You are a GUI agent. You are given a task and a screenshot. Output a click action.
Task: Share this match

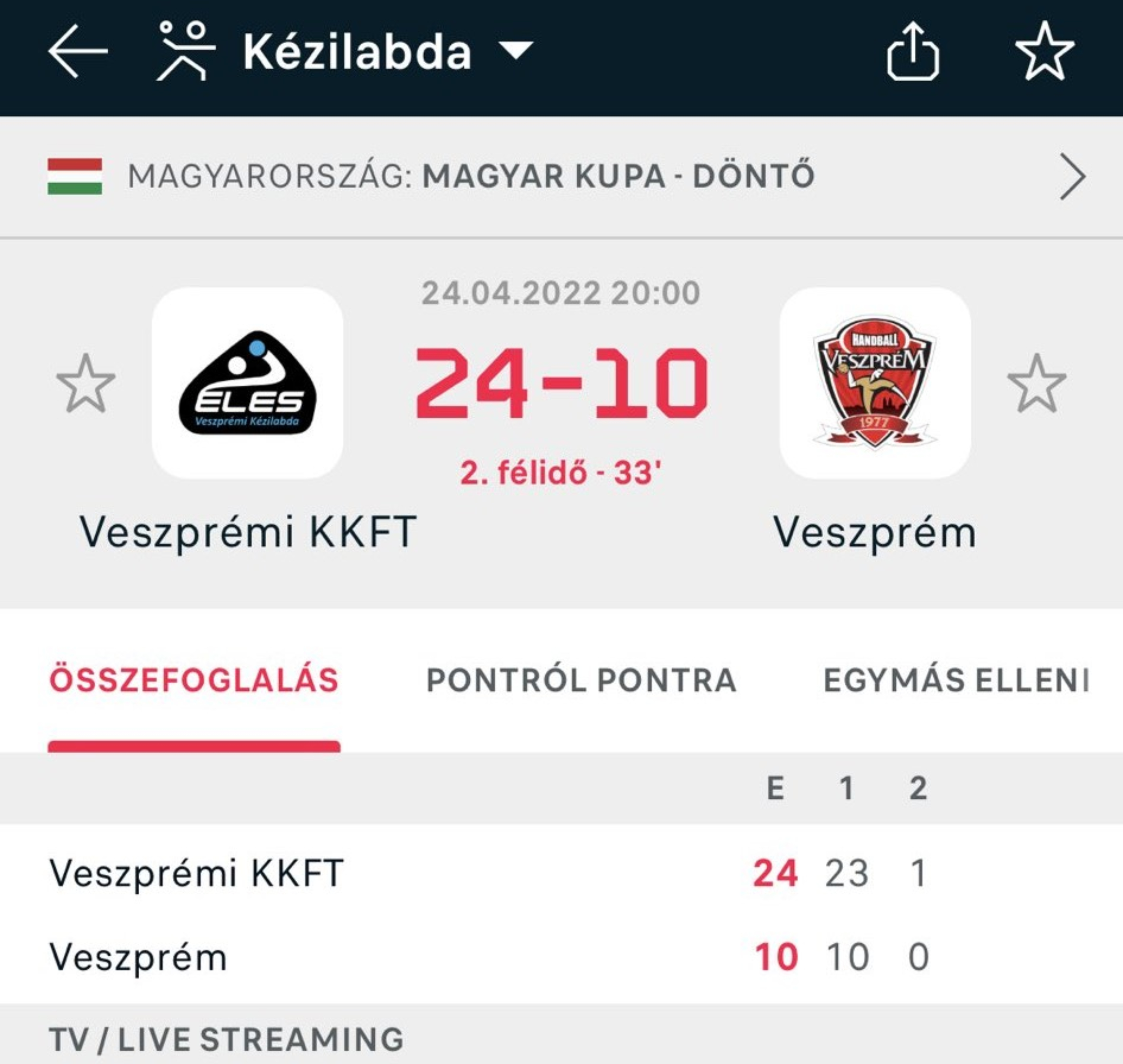pos(912,52)
